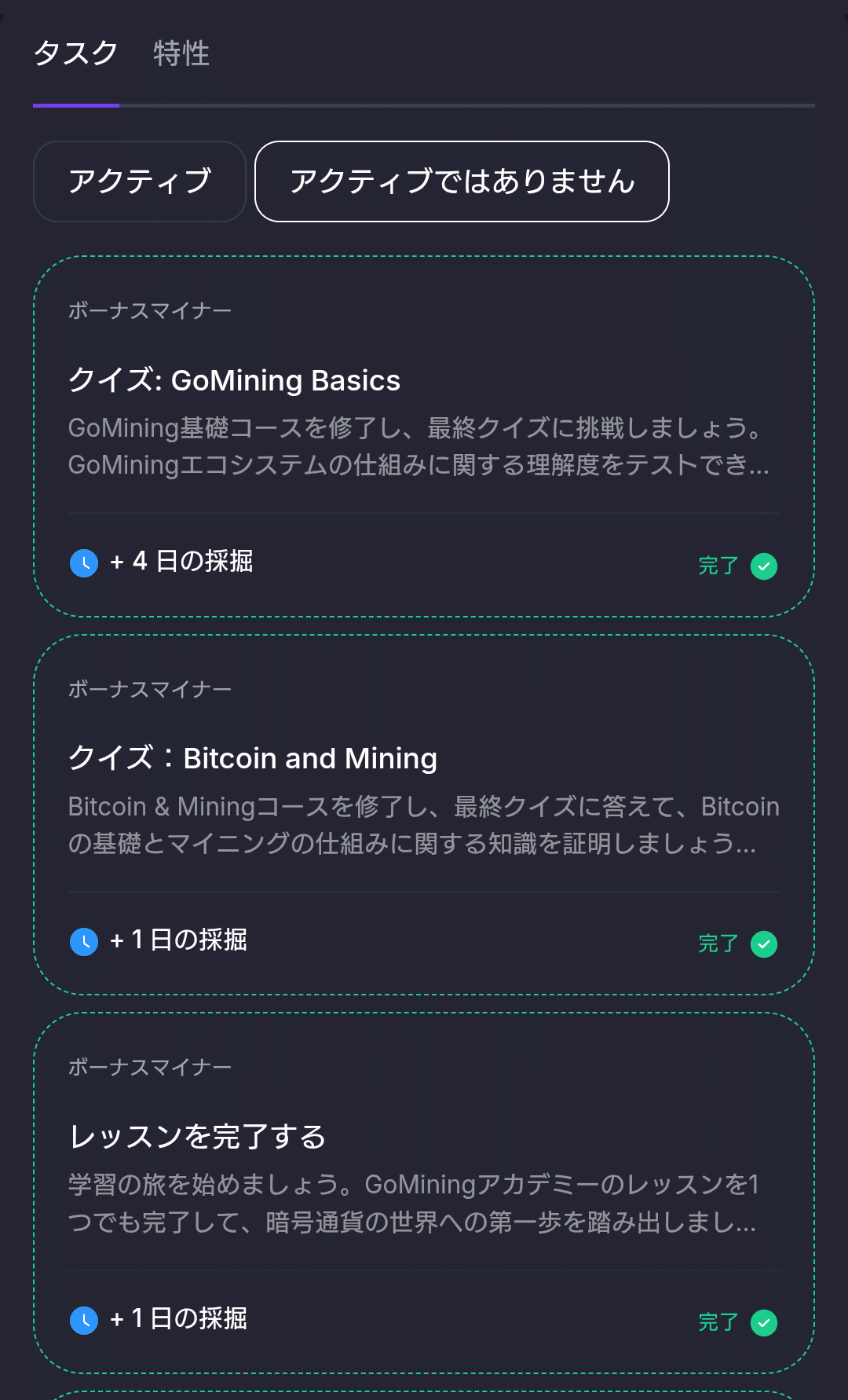
Task: Select the アクティブ filter
Action: (x=139, y=181)
